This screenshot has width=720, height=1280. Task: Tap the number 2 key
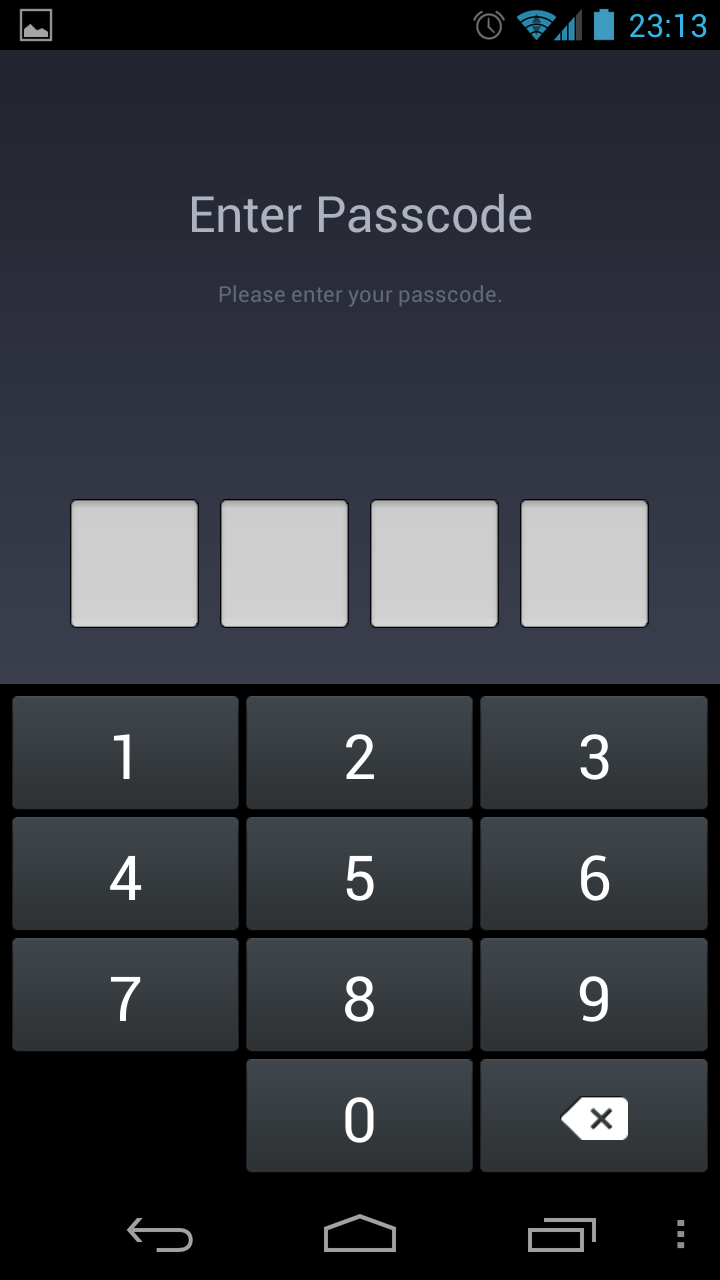359,752
